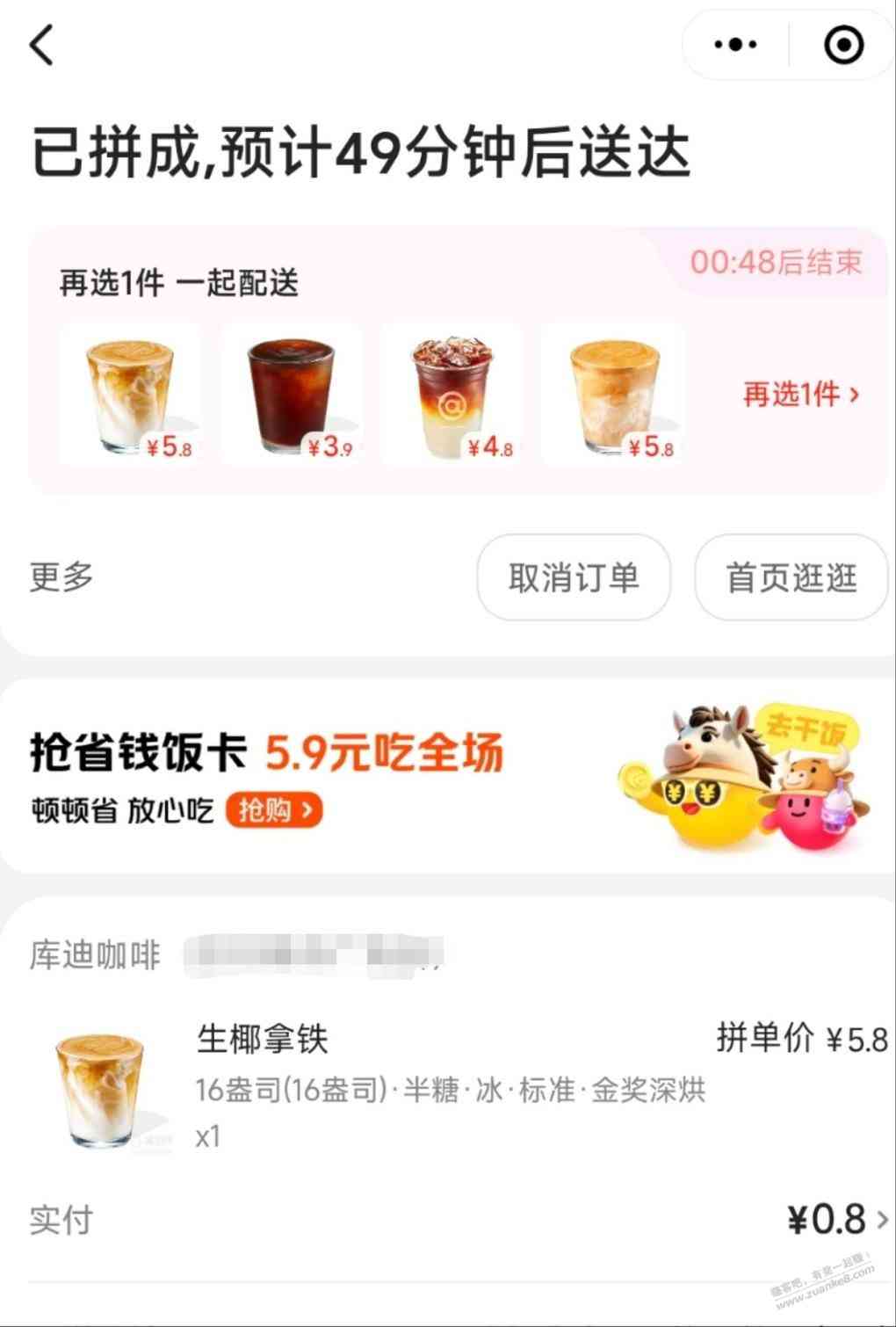Select the black coffee priced ¥3.9
This screenshot has width=896, height=1327.
292,394
